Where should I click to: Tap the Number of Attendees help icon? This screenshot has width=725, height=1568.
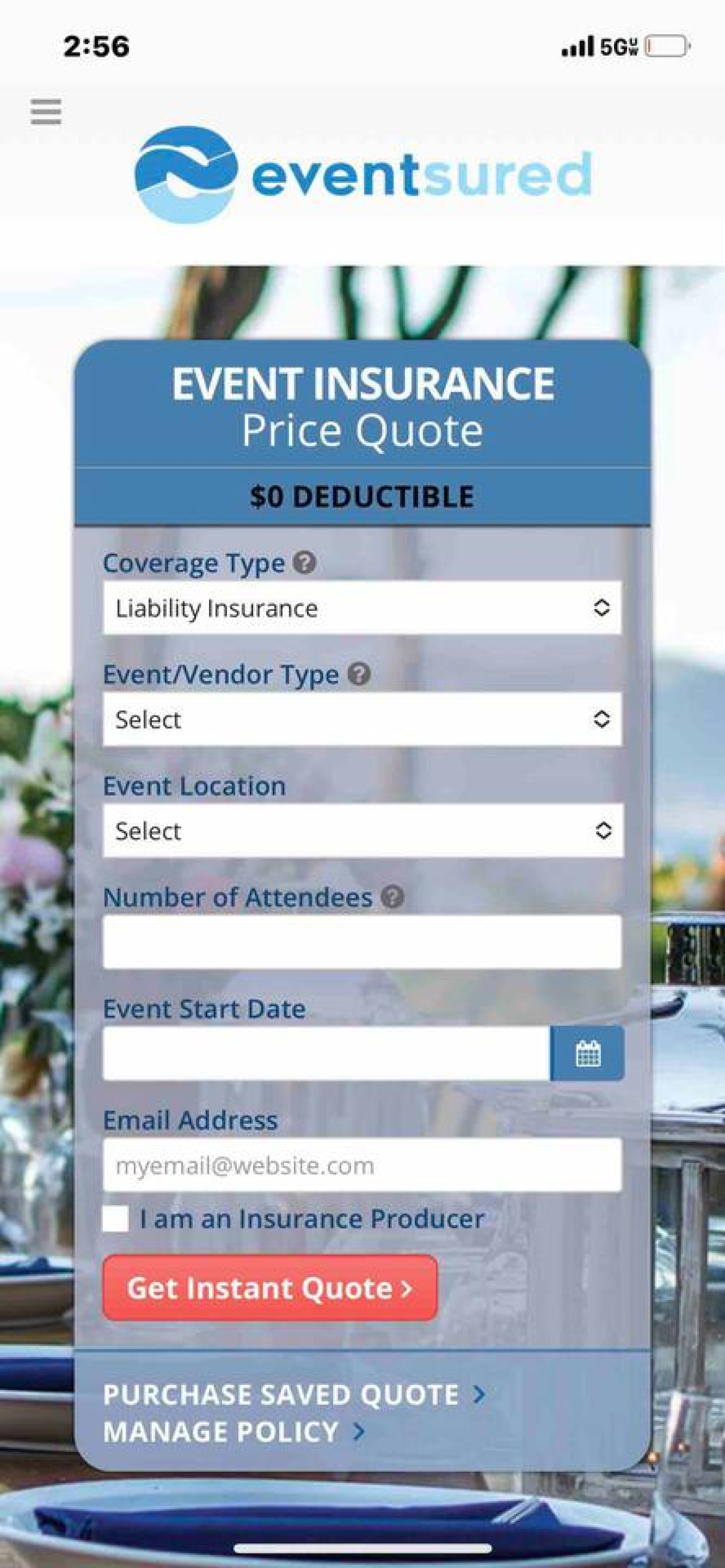pyautogui.click(x=393, y=896)
